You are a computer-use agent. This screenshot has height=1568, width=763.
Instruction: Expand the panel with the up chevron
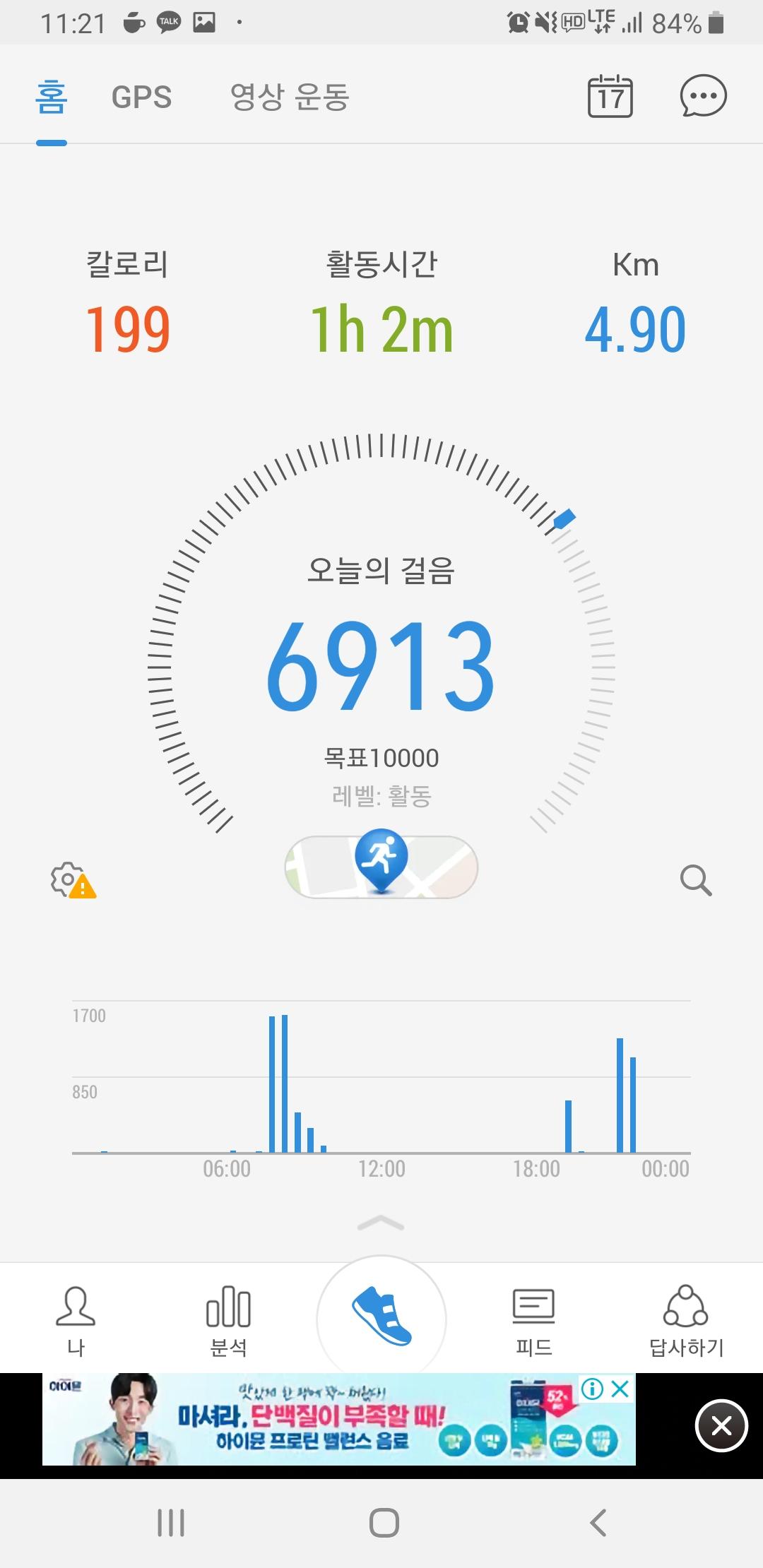coord(381,1223)
